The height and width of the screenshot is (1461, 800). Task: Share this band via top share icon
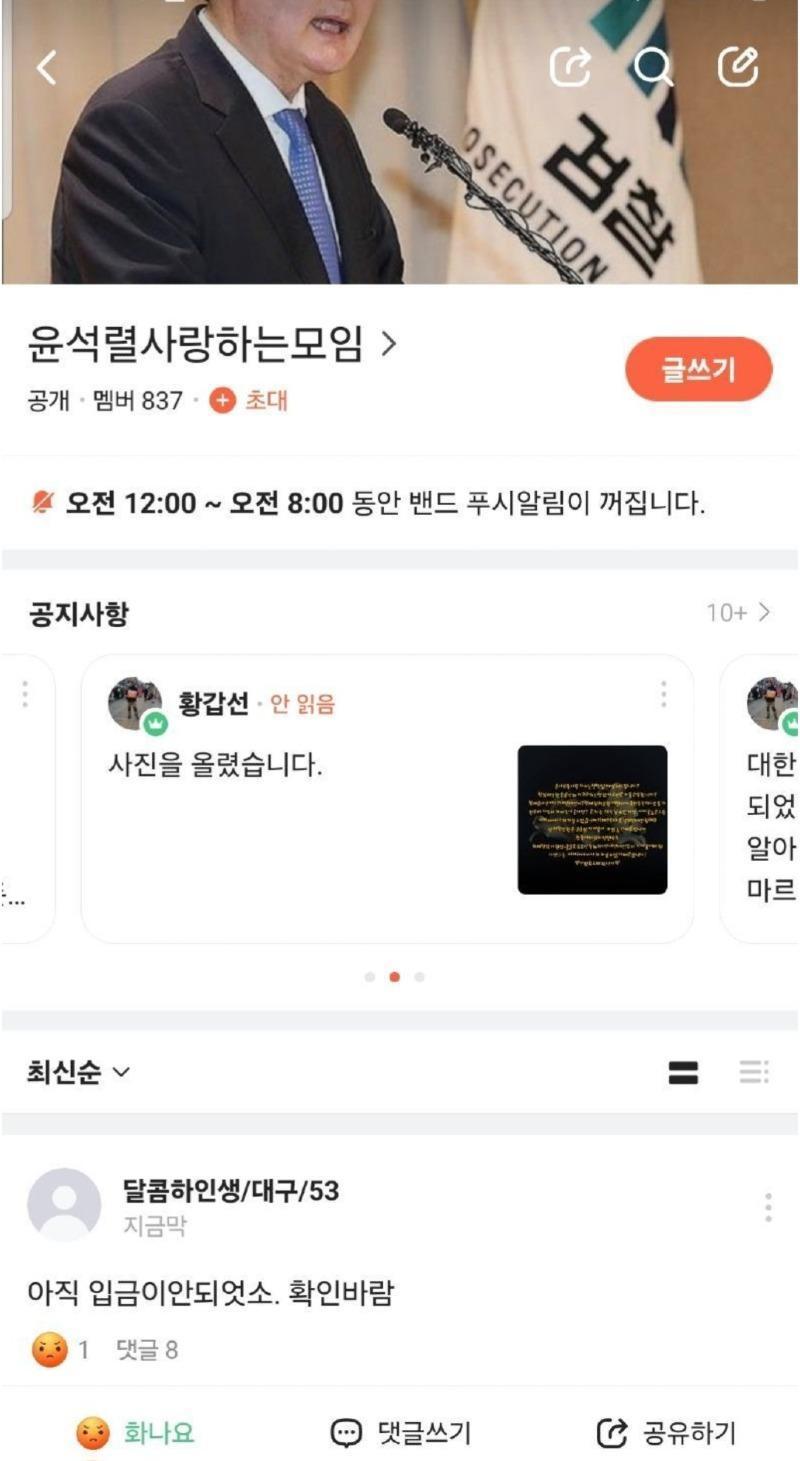point(571,67)
